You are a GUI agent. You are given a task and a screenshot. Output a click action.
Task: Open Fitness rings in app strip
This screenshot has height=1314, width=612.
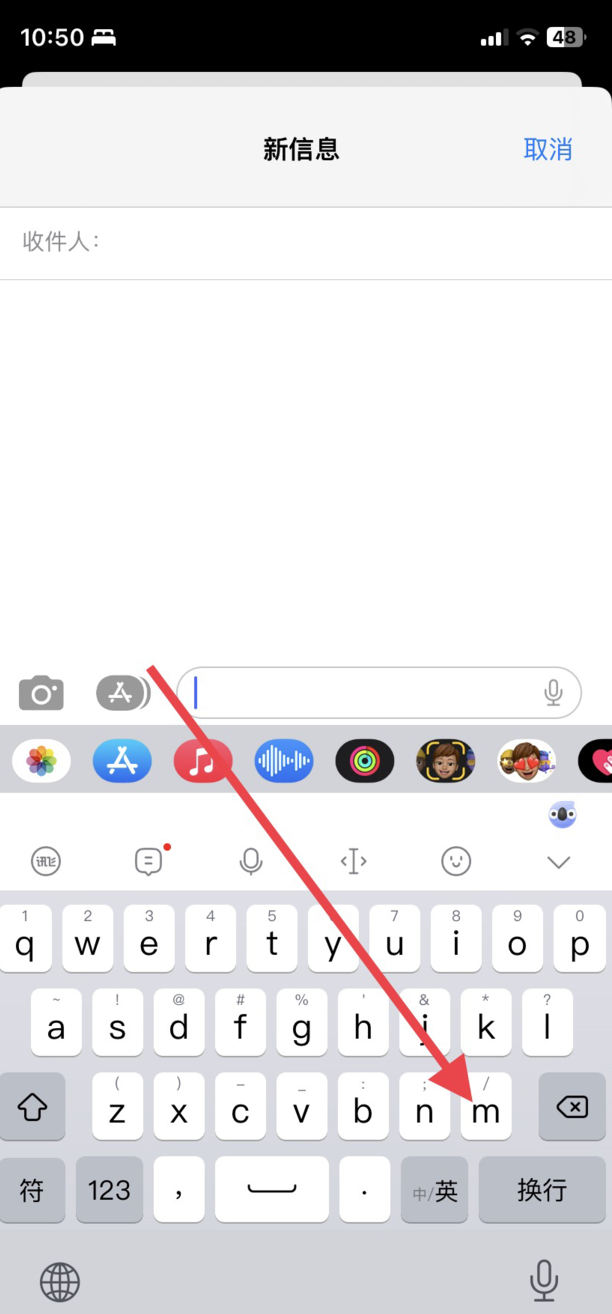364,762
